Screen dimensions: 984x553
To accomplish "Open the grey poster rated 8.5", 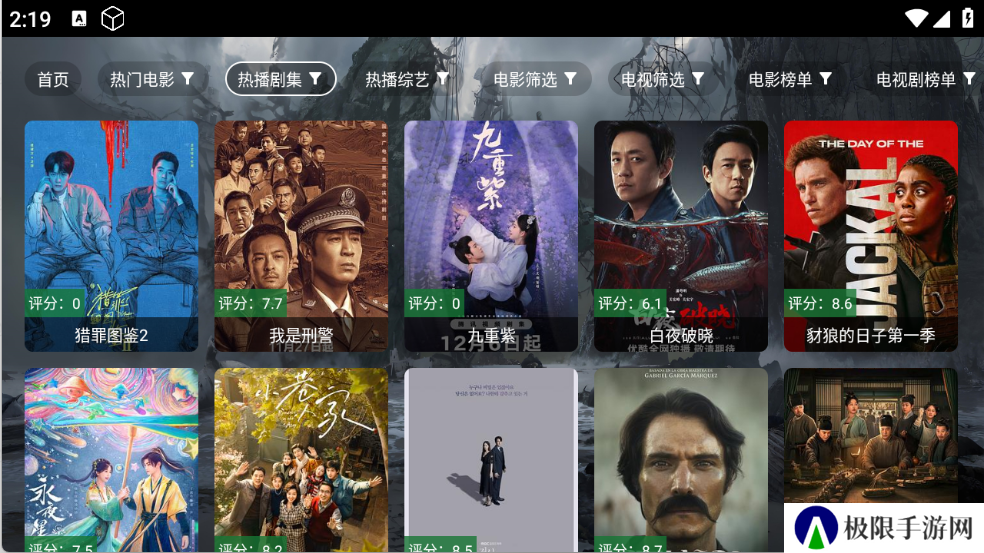I will coord(491,460).
